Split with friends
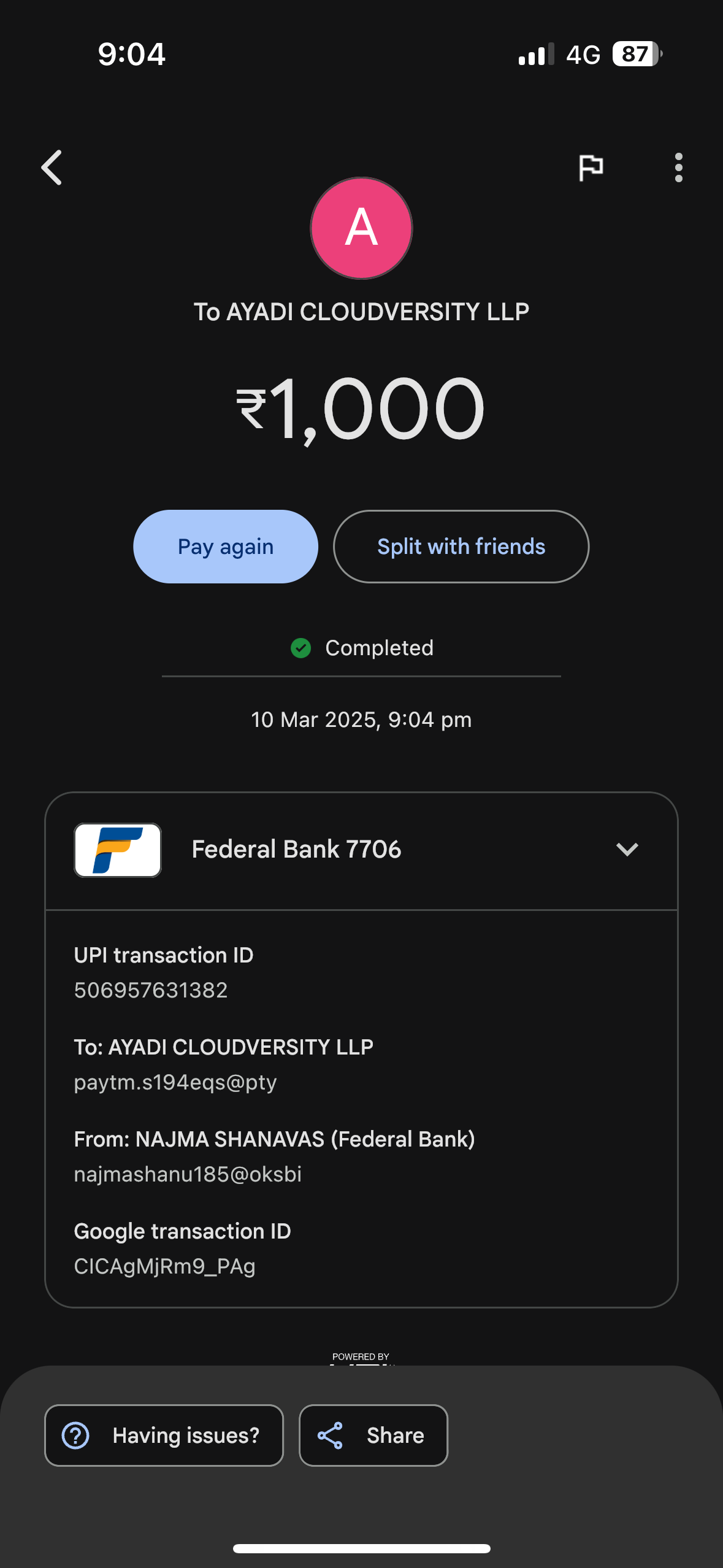The width and height of the screenshot is (723, 1568). [461, 547]
